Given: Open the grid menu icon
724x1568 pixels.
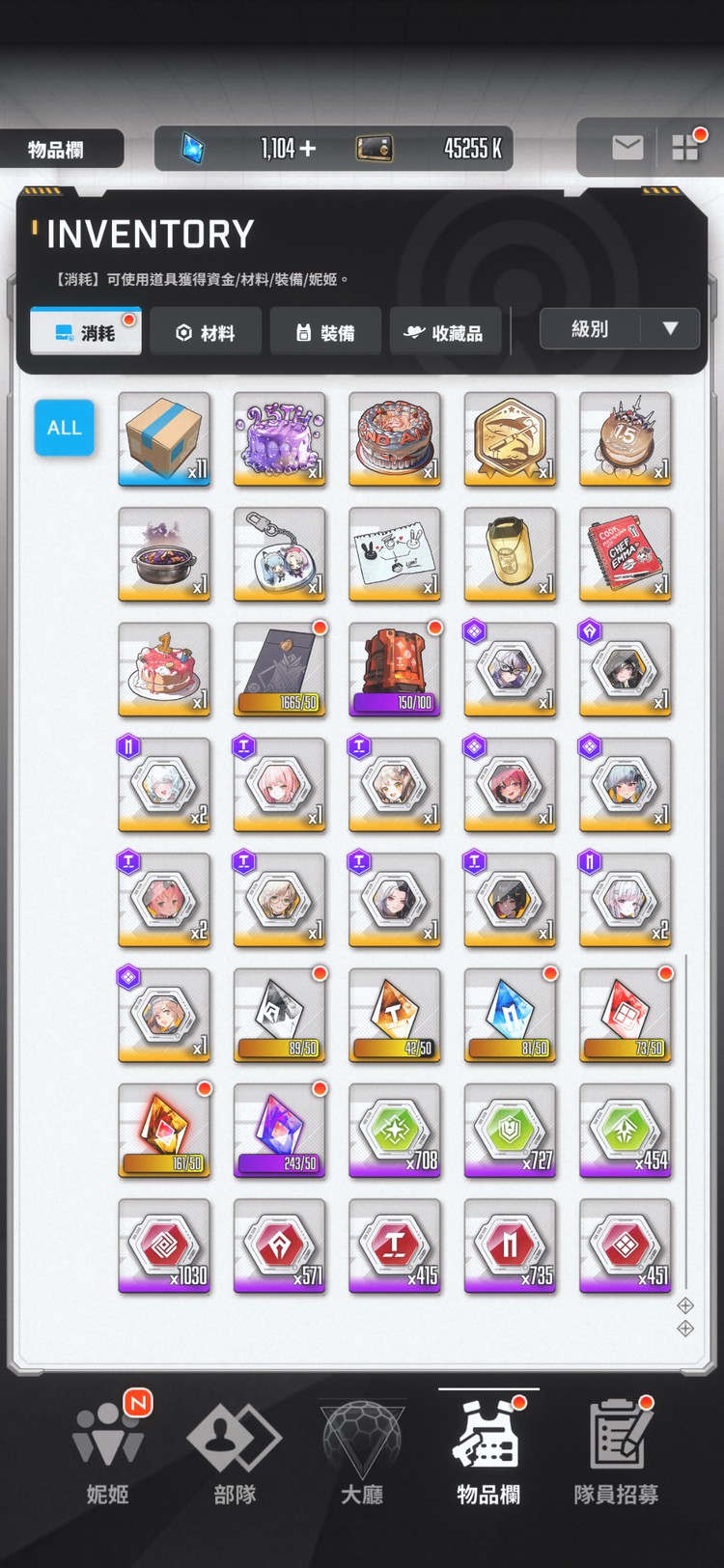Looking at the screenshot, I should [684, 148].
